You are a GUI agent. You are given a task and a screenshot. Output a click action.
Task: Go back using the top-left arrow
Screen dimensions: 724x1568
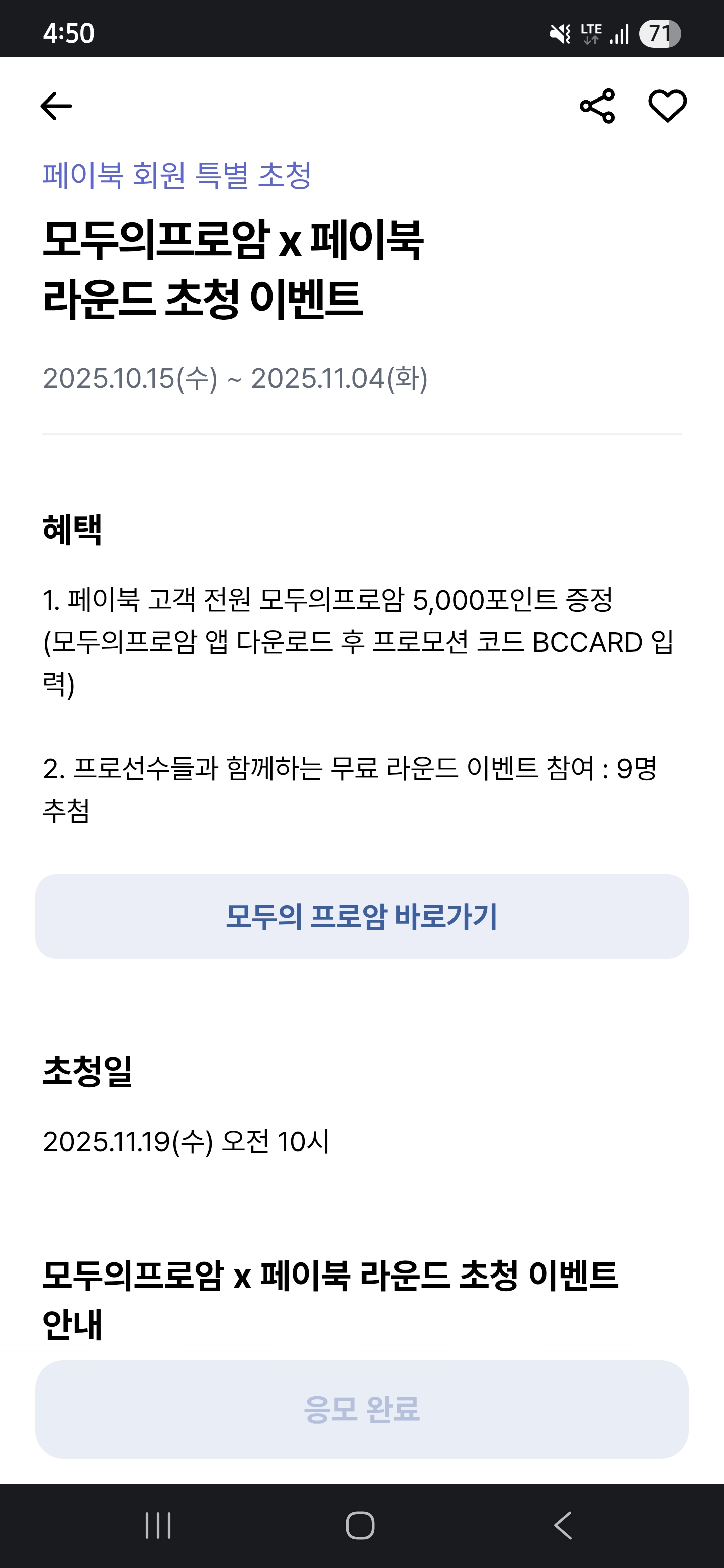(x=56, y=106)
